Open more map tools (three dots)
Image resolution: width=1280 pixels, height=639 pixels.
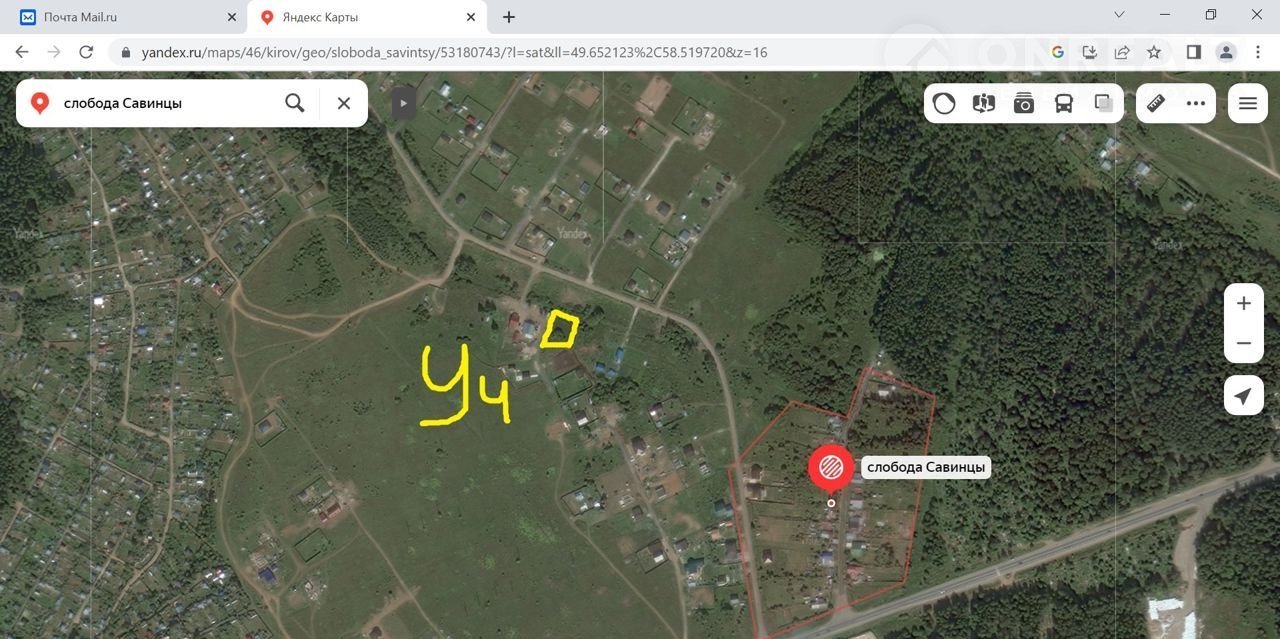coord(1196,103)
